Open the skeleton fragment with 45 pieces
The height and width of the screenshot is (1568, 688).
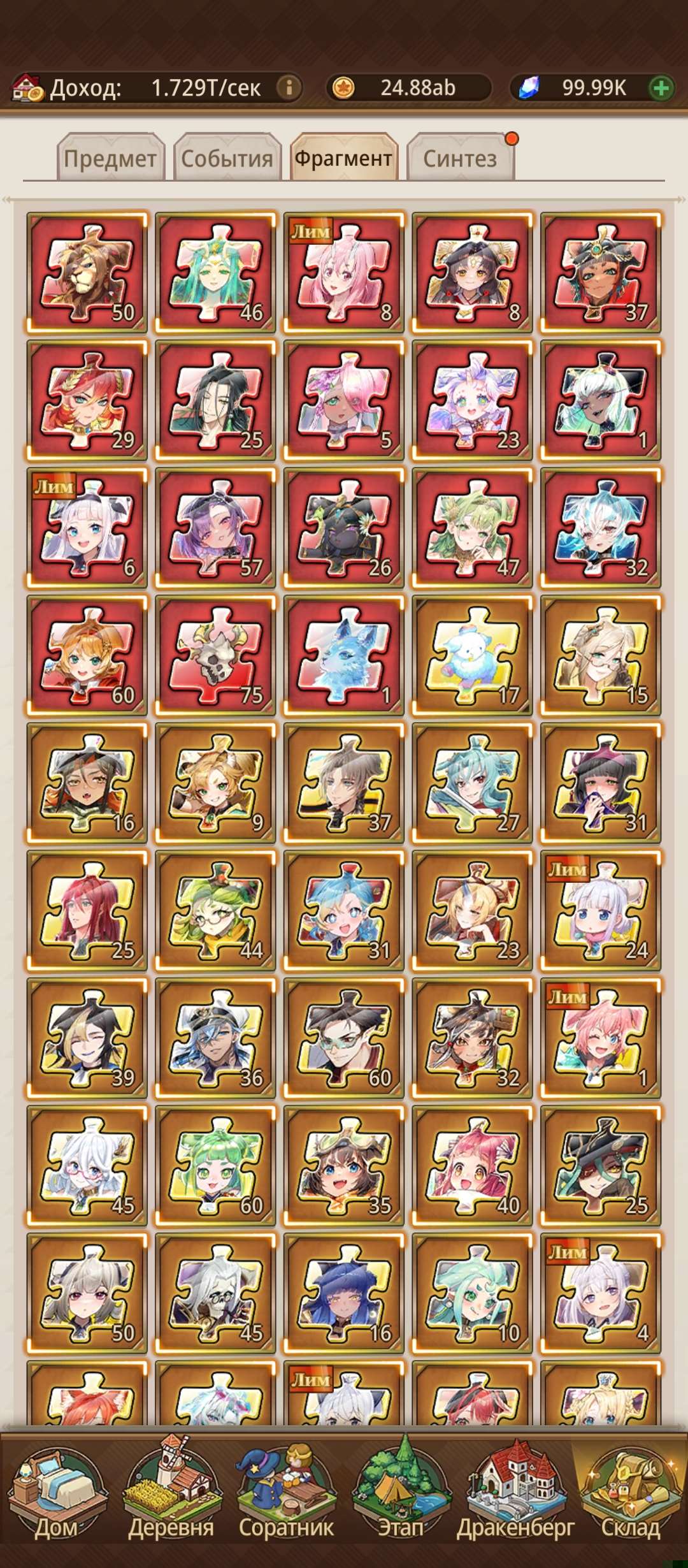point(216,1293)
